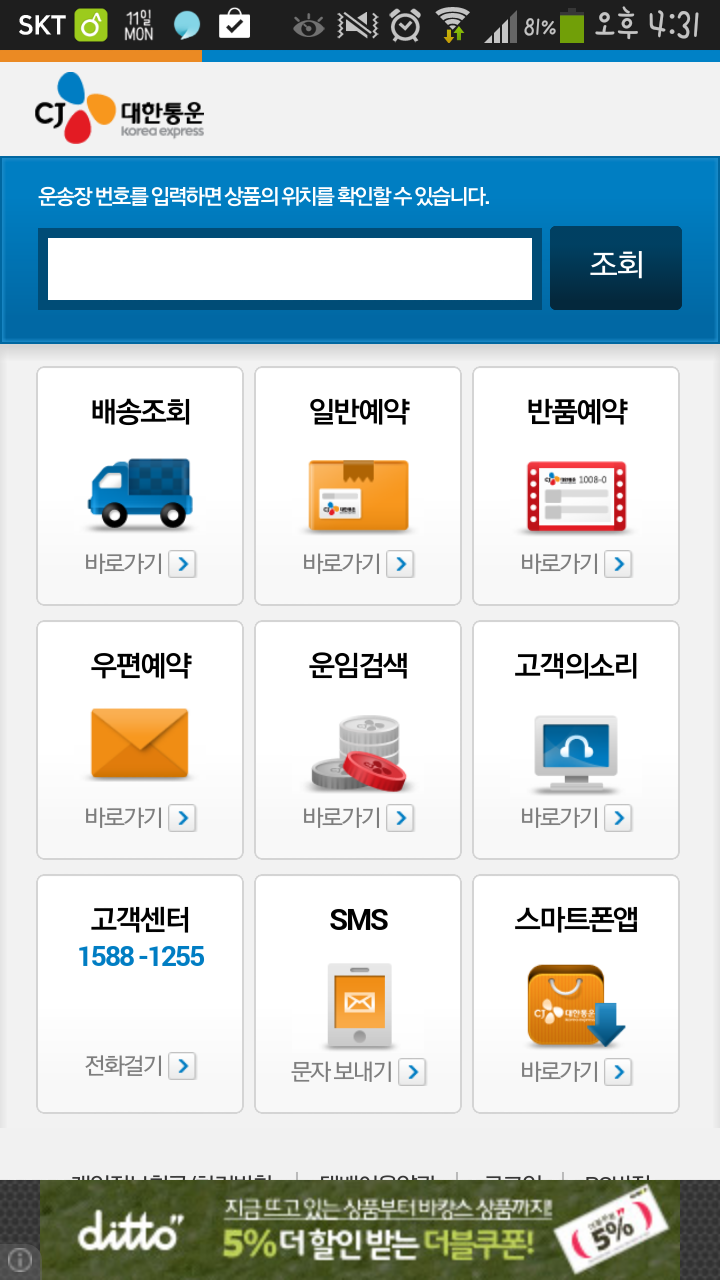
Task: Open the 일반예약 general reservation card
Action: click(358, 486)
